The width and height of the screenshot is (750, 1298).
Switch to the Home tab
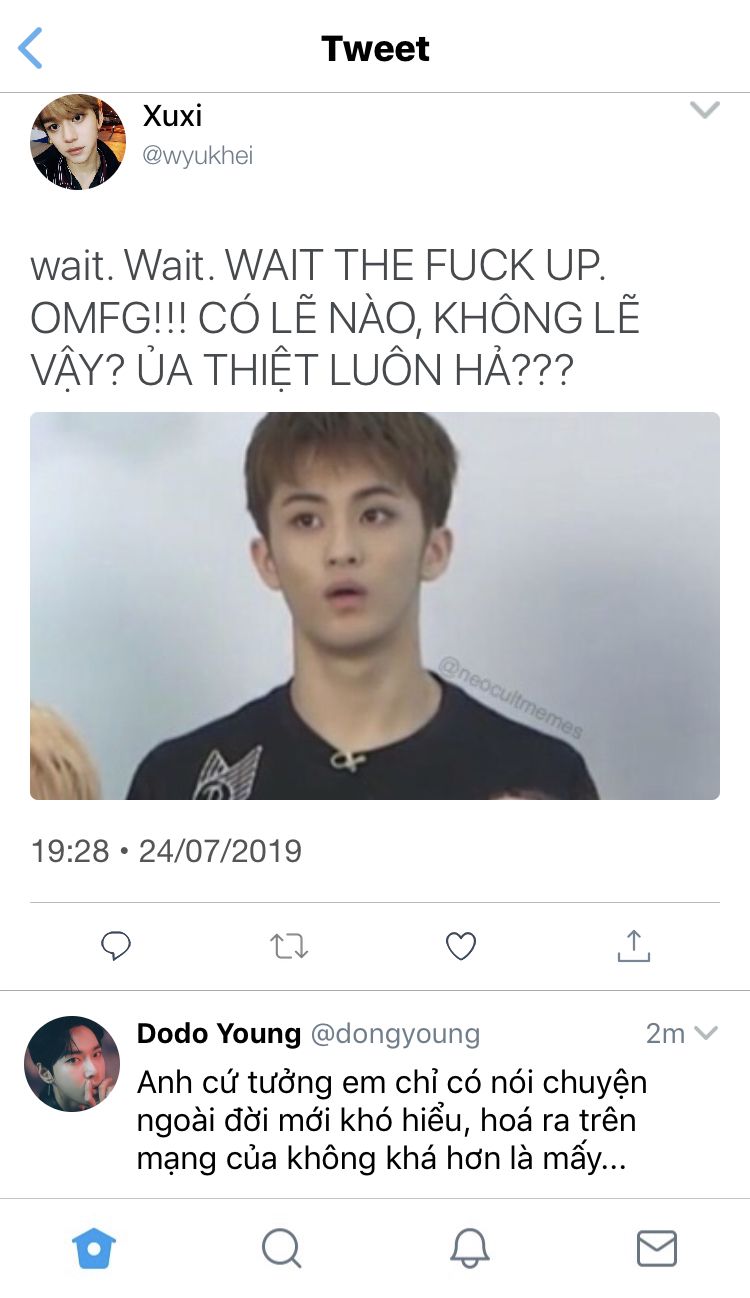click(x=94, y=1248)
